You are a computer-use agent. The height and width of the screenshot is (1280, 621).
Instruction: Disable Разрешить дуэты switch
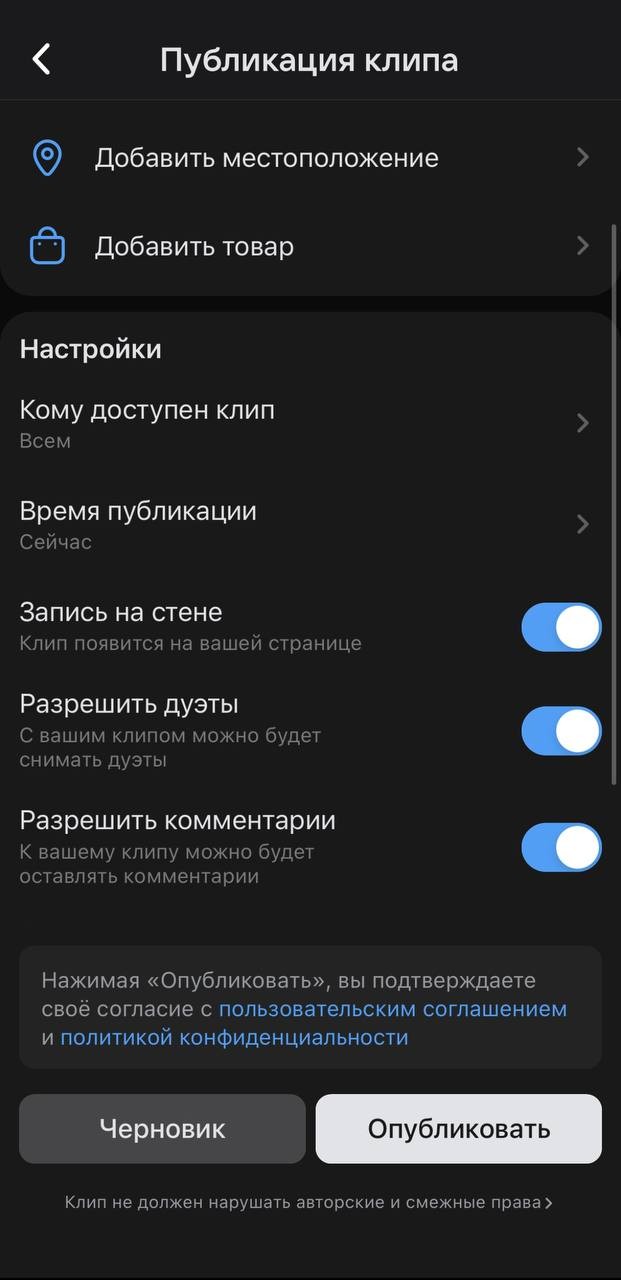[561, 730]
